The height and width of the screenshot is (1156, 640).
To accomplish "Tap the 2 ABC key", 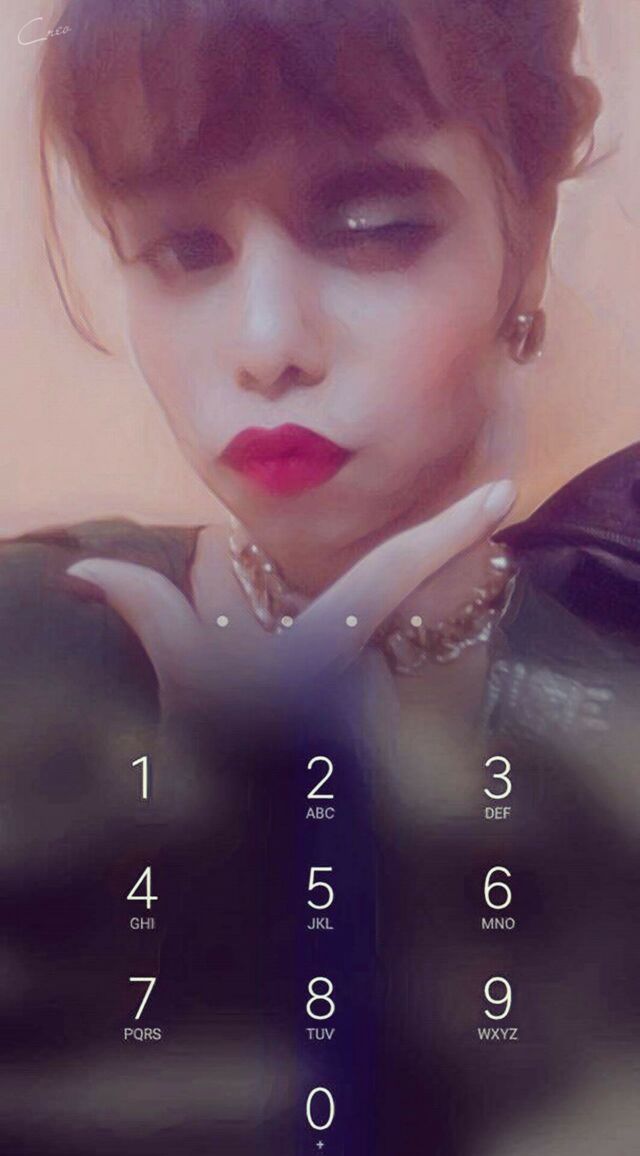I will (x=320, y=788).
